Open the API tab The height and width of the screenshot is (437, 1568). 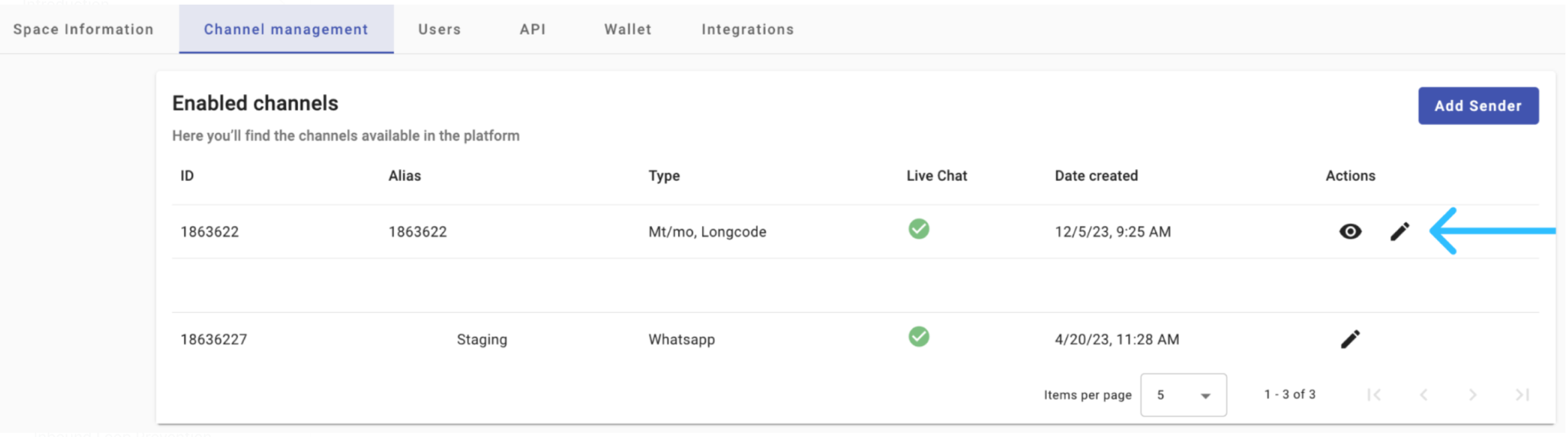coord(533,29)
